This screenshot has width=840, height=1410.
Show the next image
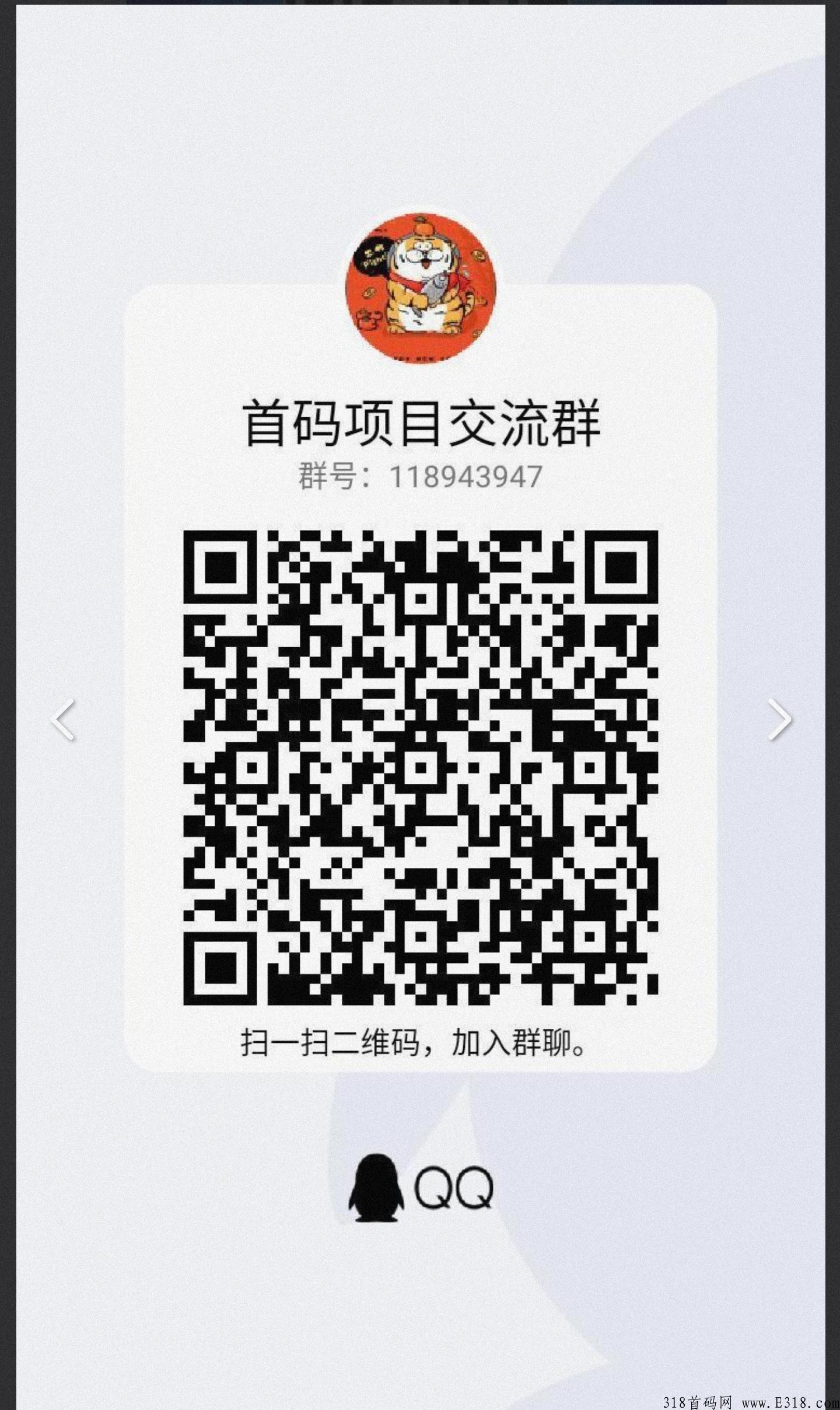(779, 719)
